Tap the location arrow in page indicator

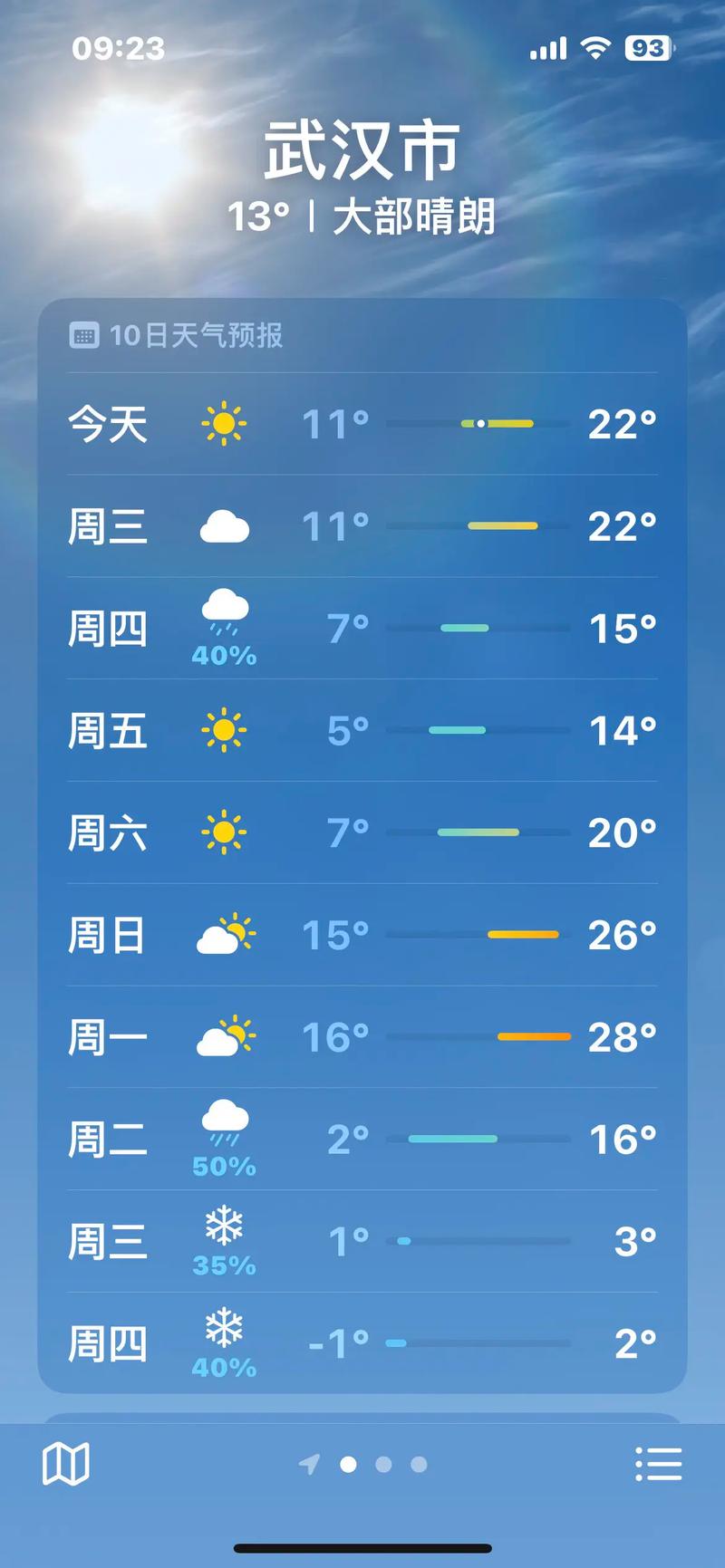click(308, 1465)
